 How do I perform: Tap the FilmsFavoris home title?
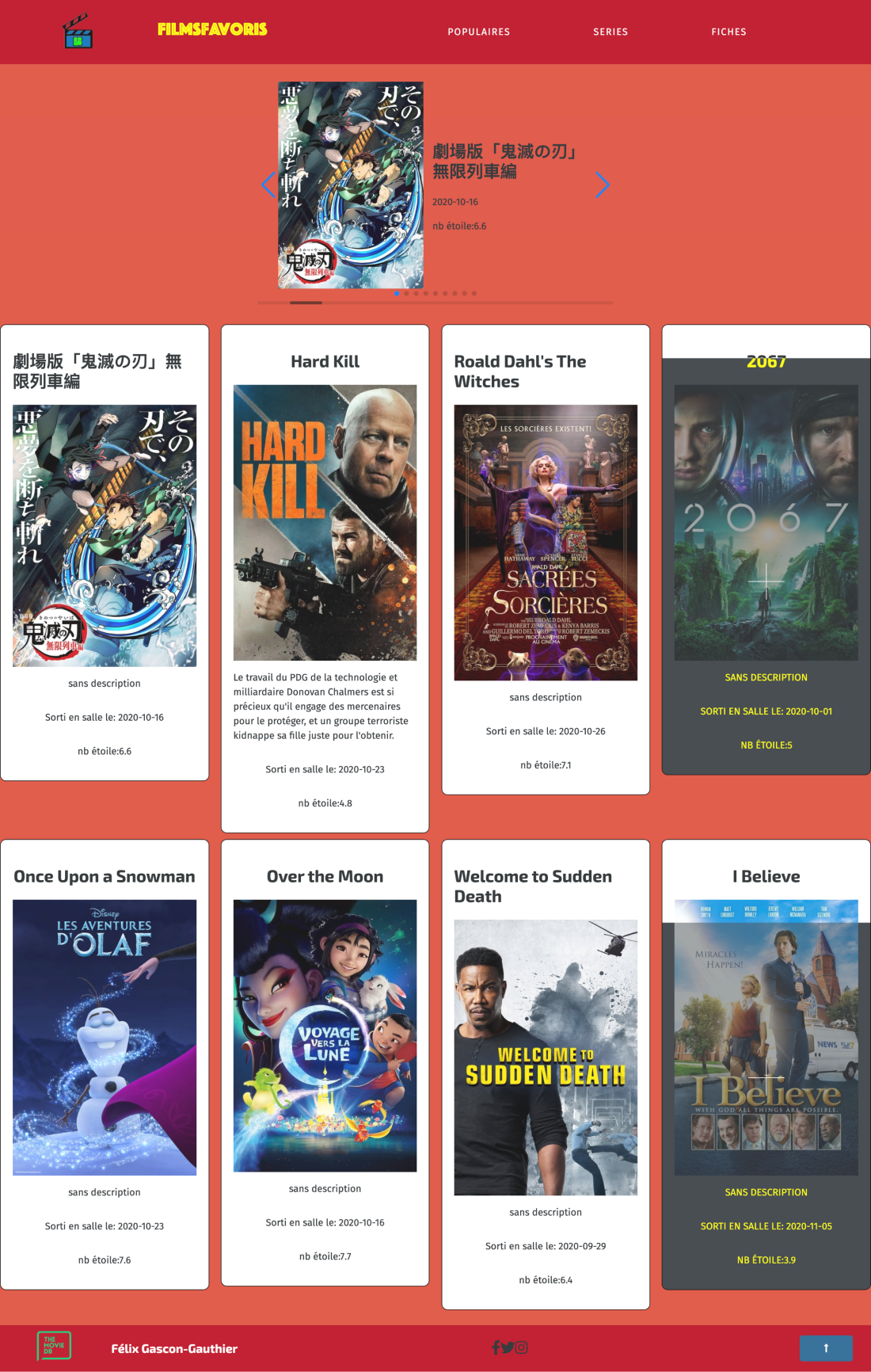212,29
